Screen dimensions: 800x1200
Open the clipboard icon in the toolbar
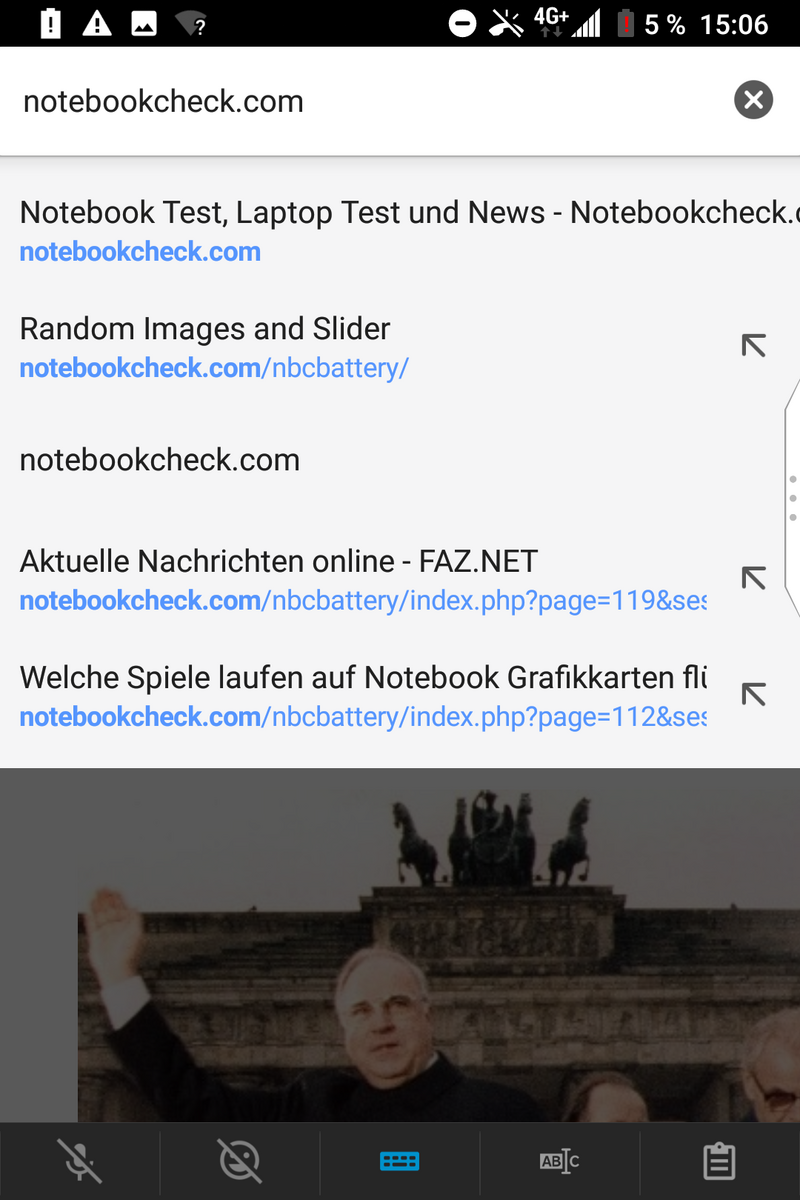(x=719, y=1161)
